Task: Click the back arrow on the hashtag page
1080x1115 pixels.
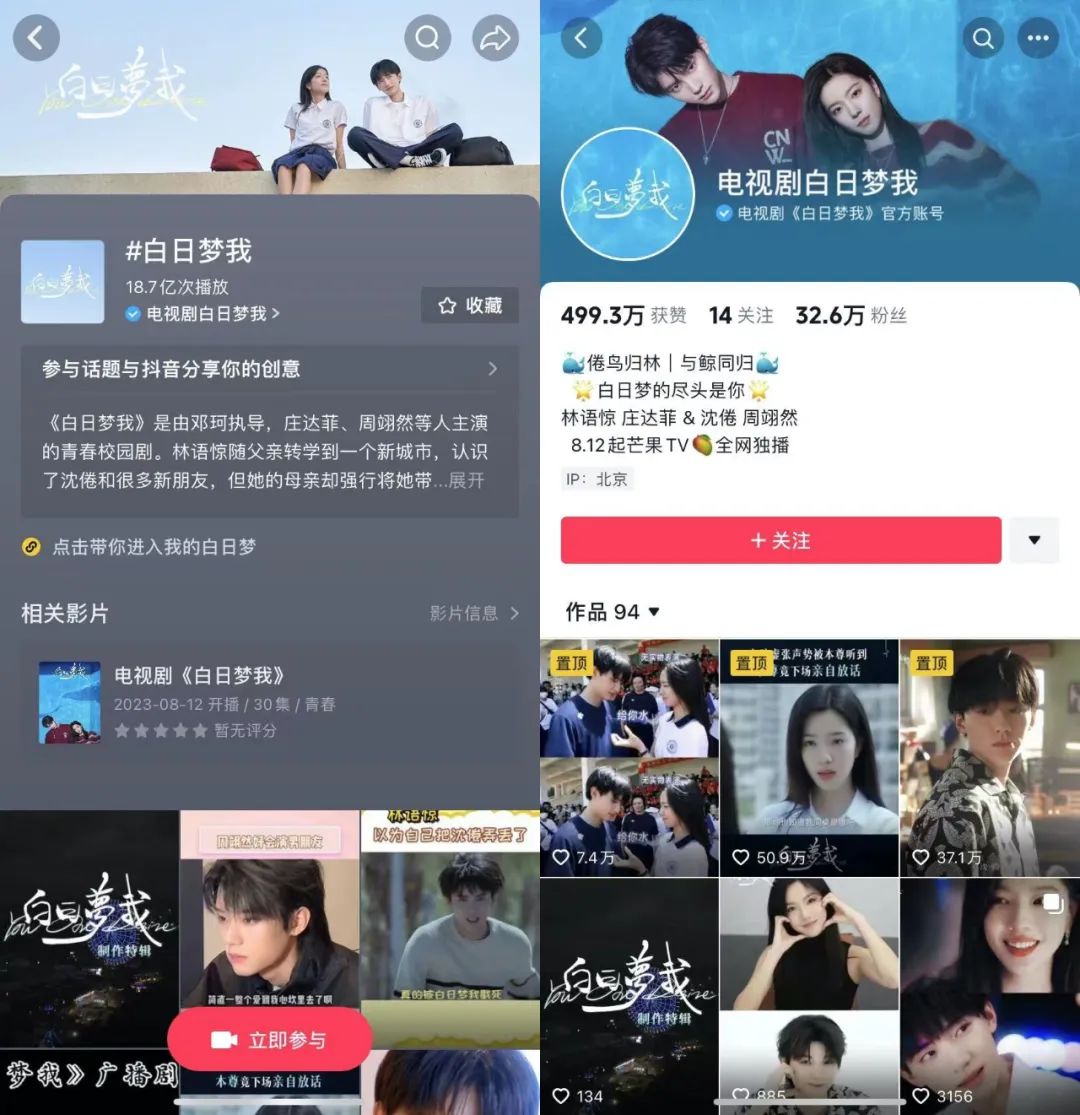Action: pyautogui.click(x=37, y=37)
